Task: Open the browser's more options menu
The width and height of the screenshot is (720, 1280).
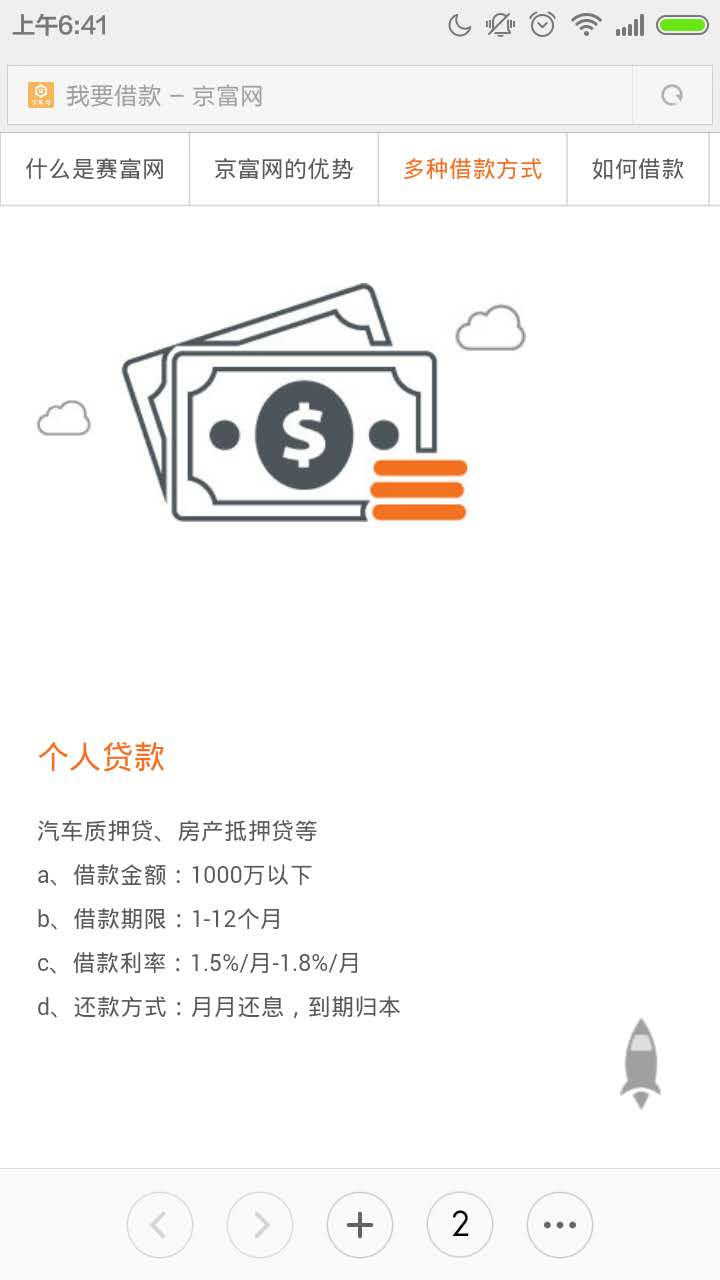Action: pos(560,1225)
